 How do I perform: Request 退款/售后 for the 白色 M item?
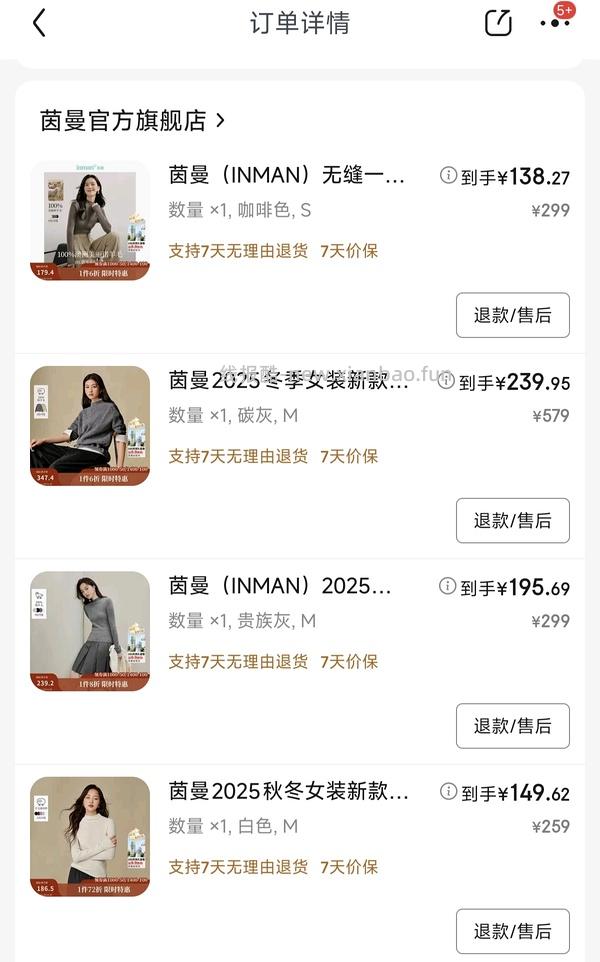tap(512, 931)
